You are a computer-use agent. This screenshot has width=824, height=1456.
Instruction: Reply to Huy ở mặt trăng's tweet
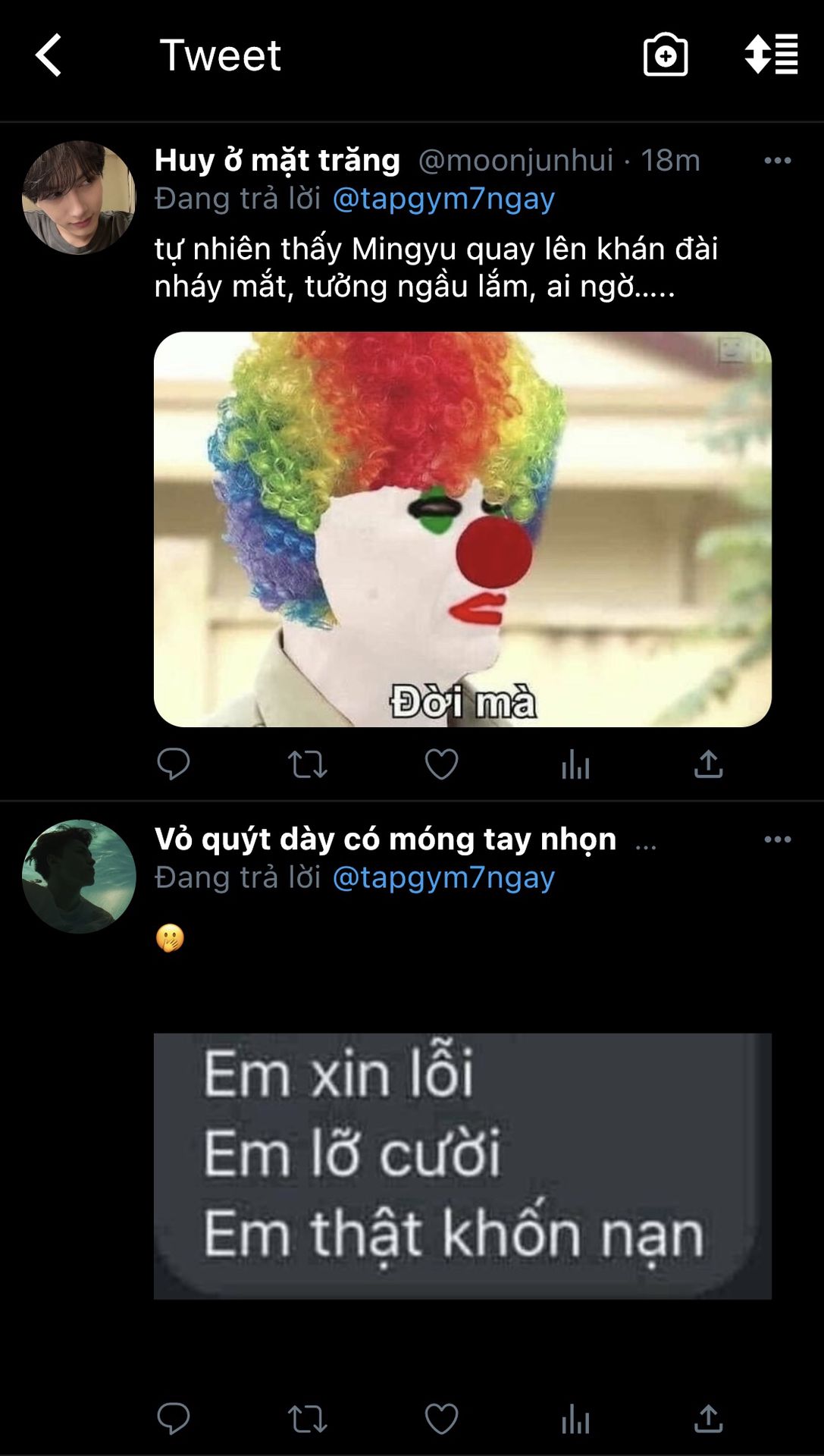click(174, 764)
